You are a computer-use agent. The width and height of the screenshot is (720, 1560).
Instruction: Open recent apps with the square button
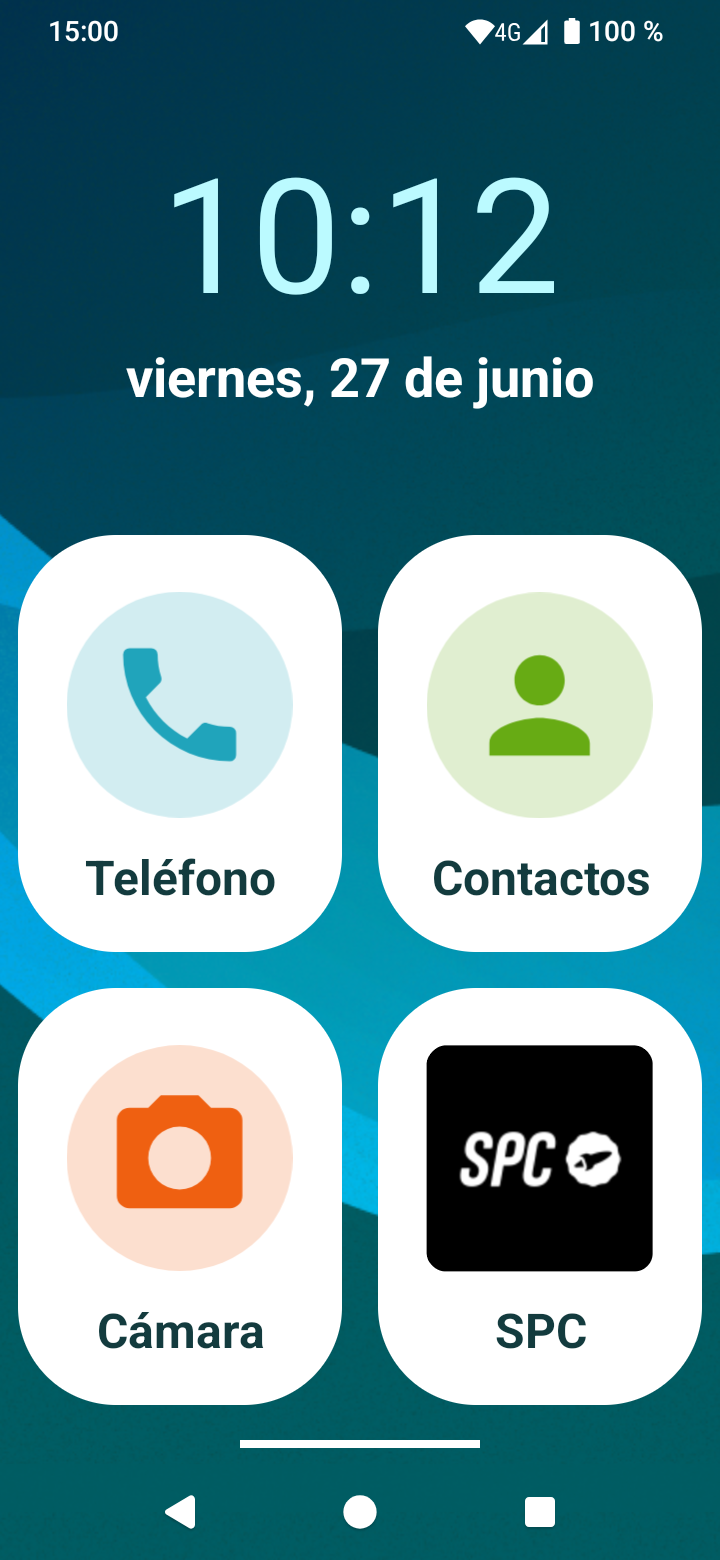pos(539,1512)
